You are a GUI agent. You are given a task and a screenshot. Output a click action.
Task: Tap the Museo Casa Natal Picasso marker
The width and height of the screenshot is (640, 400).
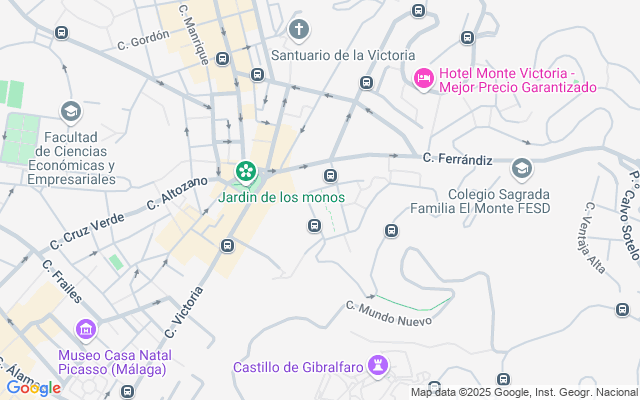85,329
